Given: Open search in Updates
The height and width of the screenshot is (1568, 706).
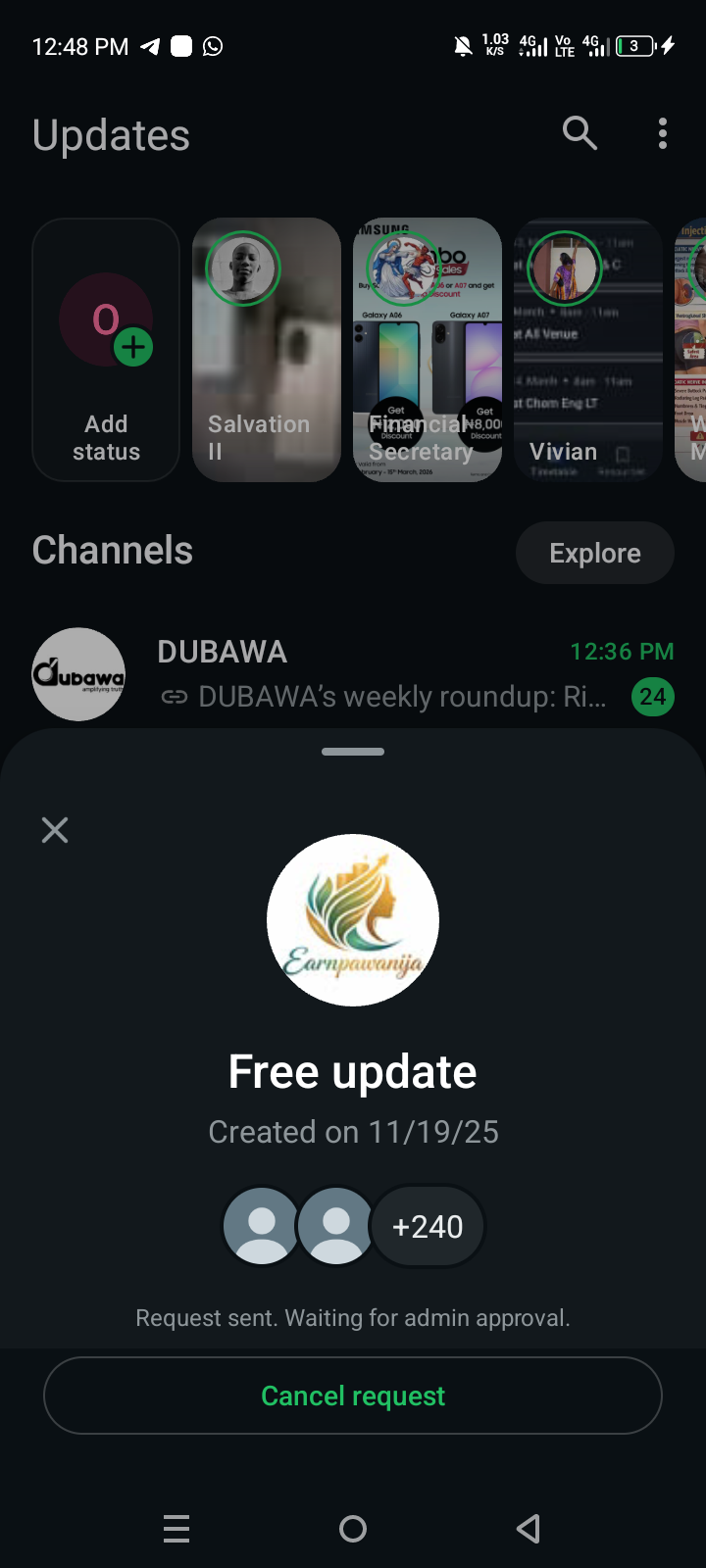Looking at the screenshot, I should (x=580, y=133).
